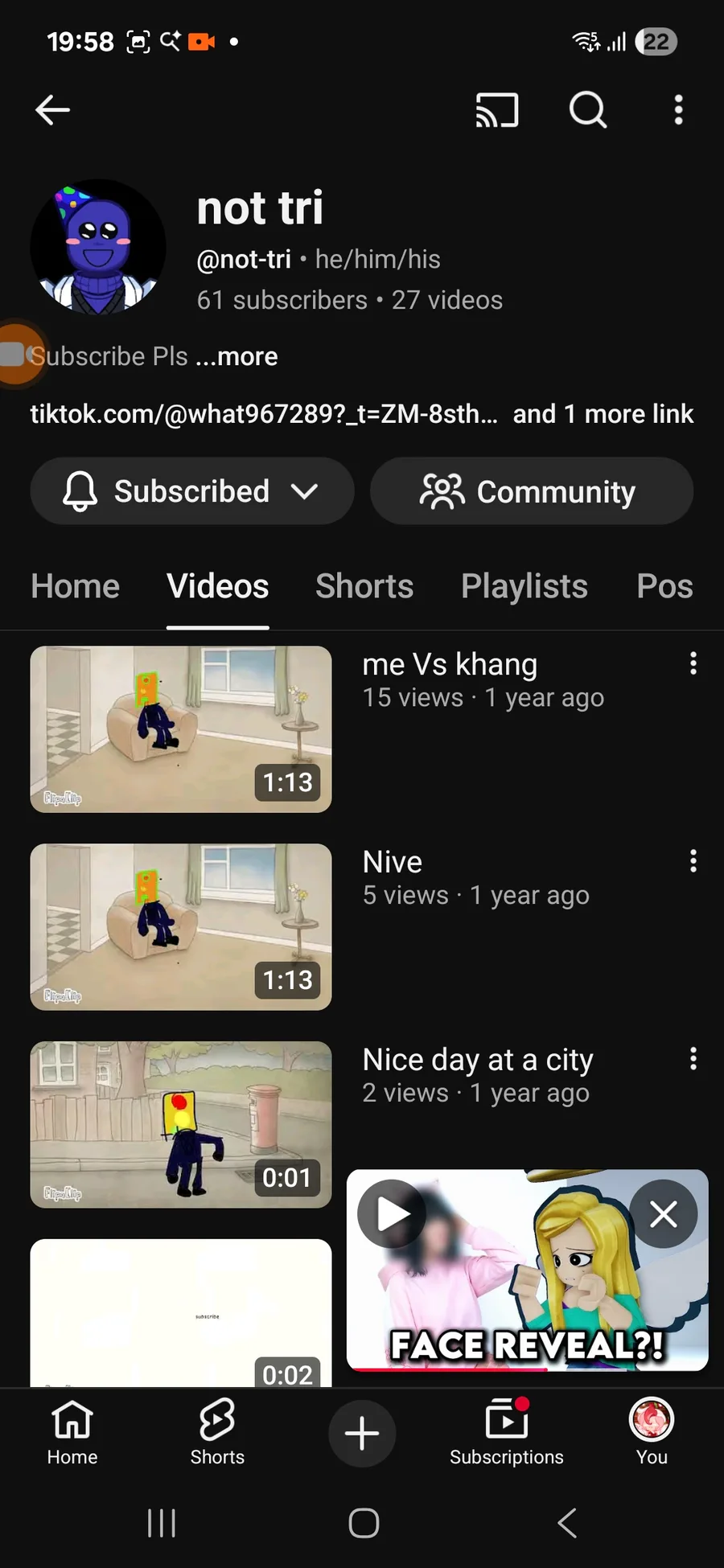Open the channel overflow menu
The image size is (724, 1568).
[x=679, y=110]
